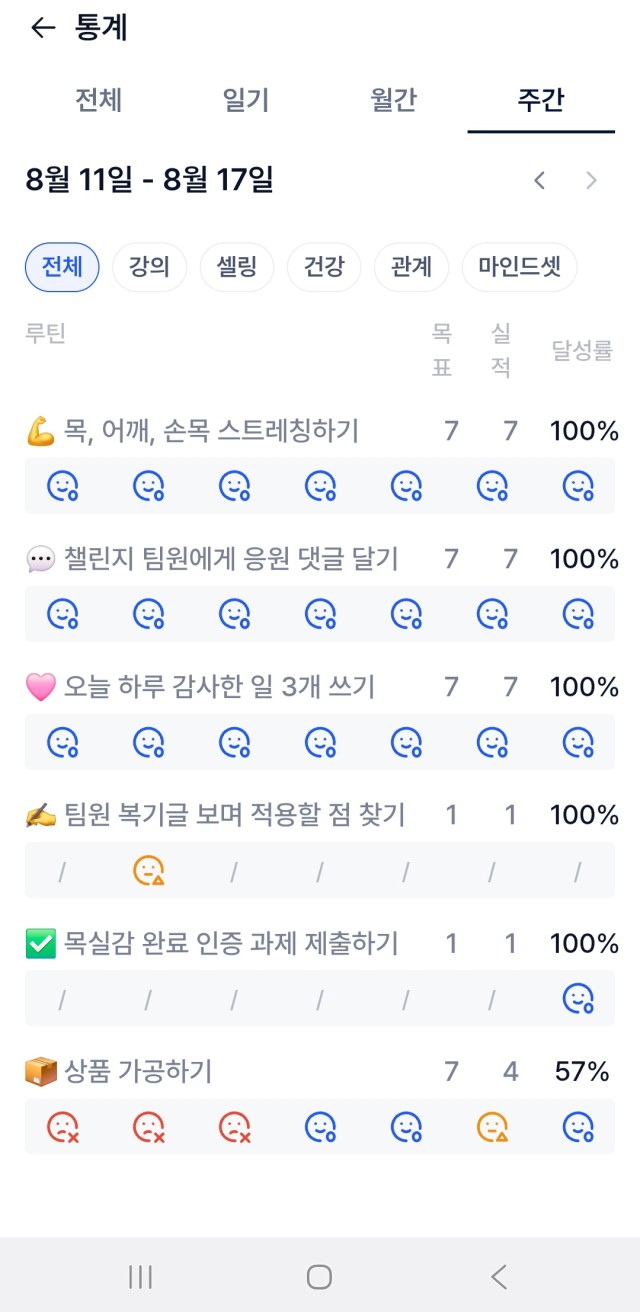
Task: Select the 전체 filter chip
Action: pos(62,267)
